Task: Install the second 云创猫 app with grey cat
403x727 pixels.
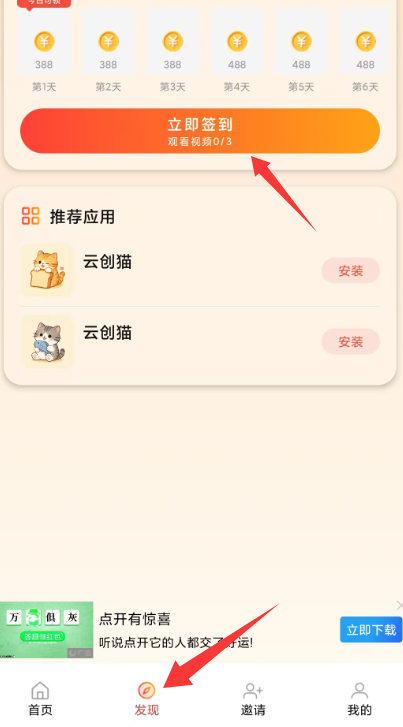Action: (351, 342)
